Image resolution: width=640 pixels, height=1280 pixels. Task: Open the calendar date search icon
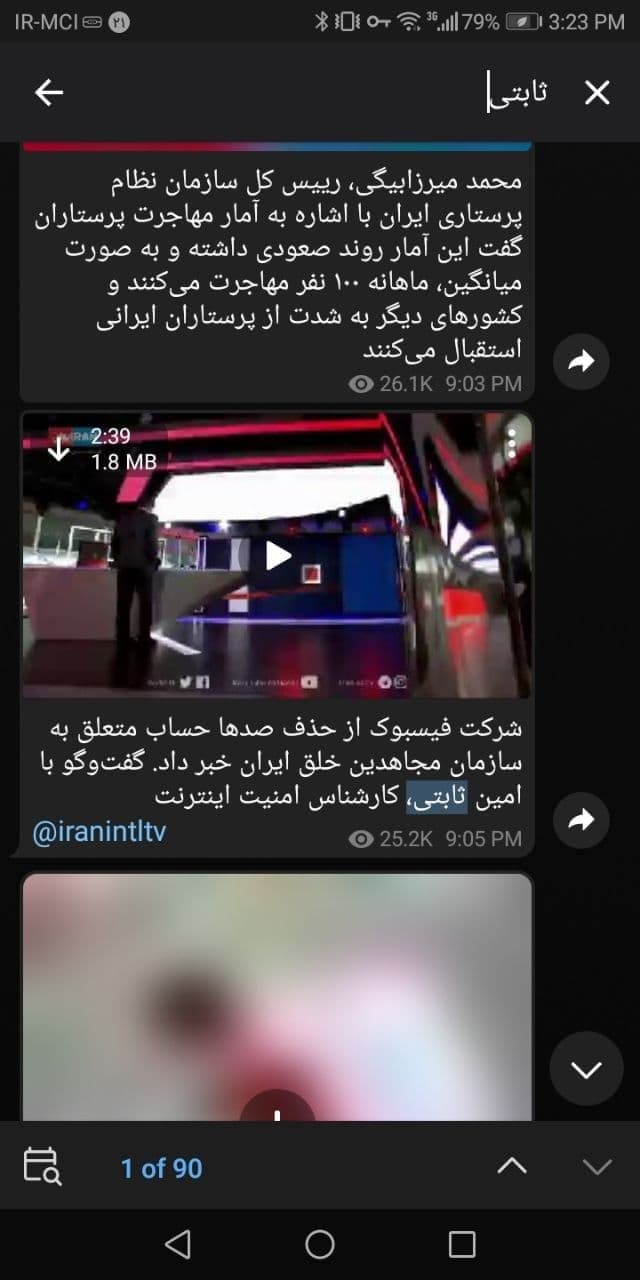click(x=42, y=1166)
